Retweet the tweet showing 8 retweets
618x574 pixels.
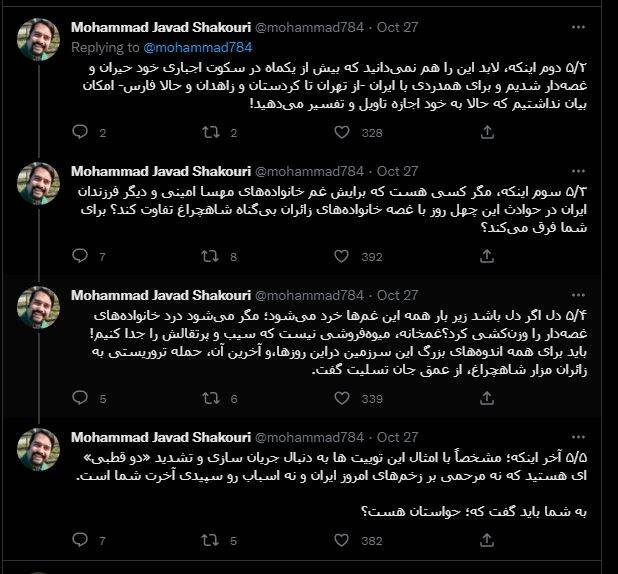coord(210,256)
